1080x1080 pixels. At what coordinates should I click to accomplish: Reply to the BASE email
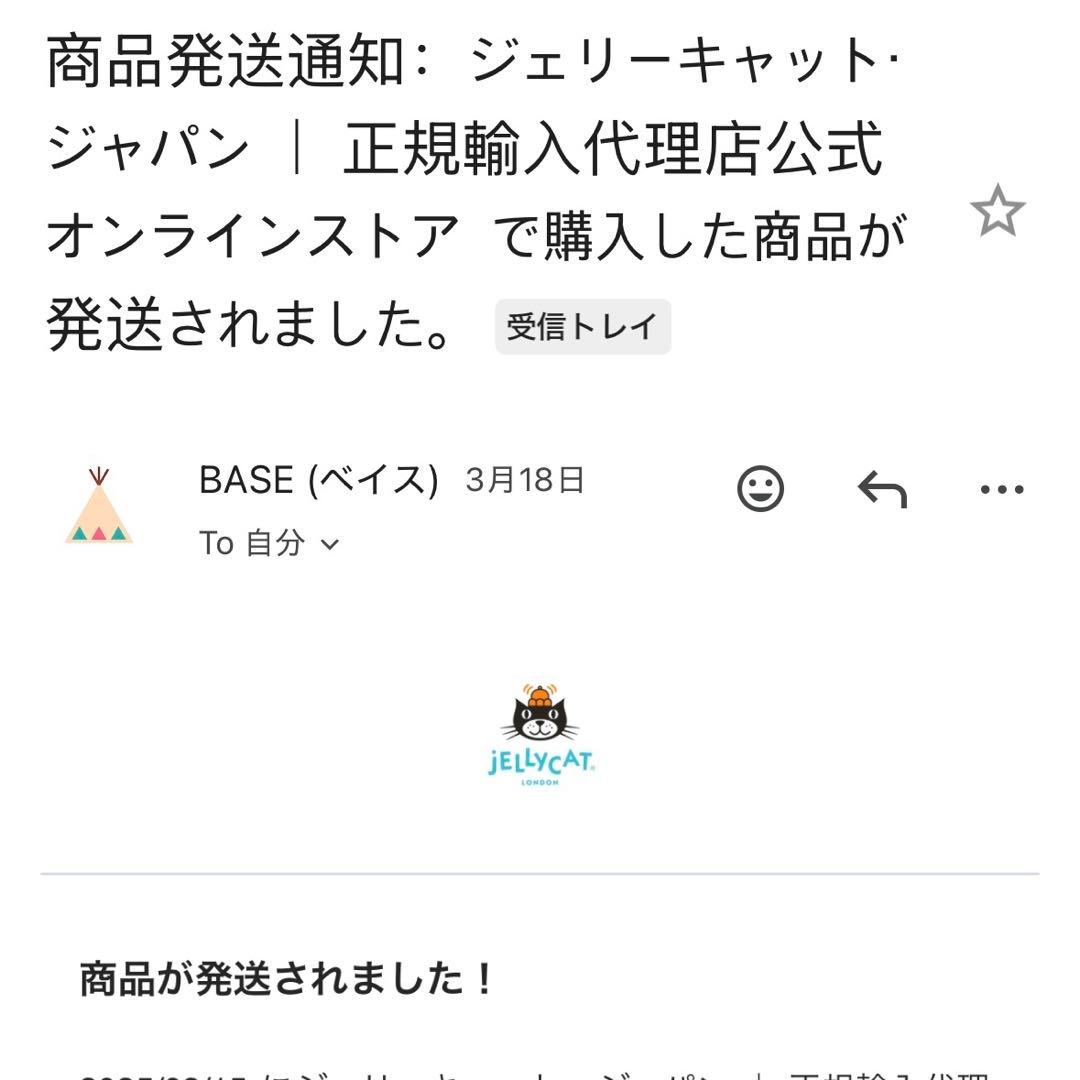[x=882, y=489]
